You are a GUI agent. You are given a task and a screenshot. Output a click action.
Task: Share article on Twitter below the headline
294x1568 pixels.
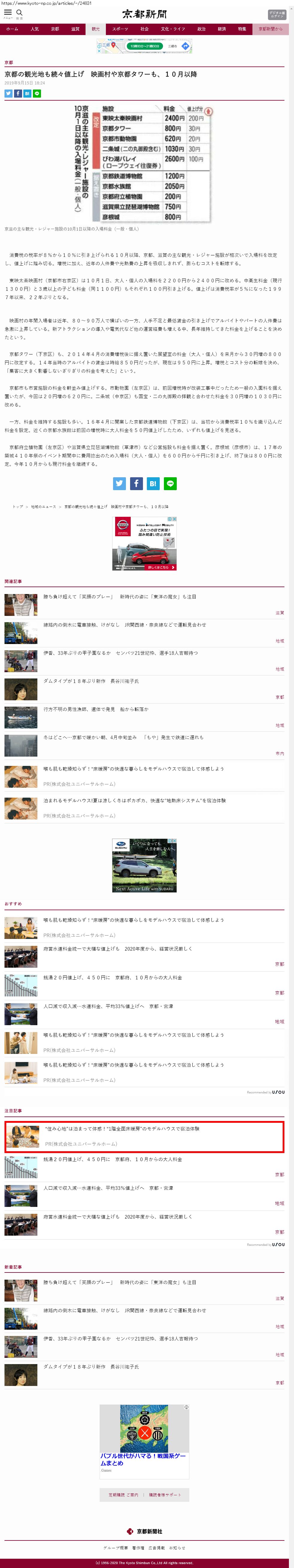8,94
